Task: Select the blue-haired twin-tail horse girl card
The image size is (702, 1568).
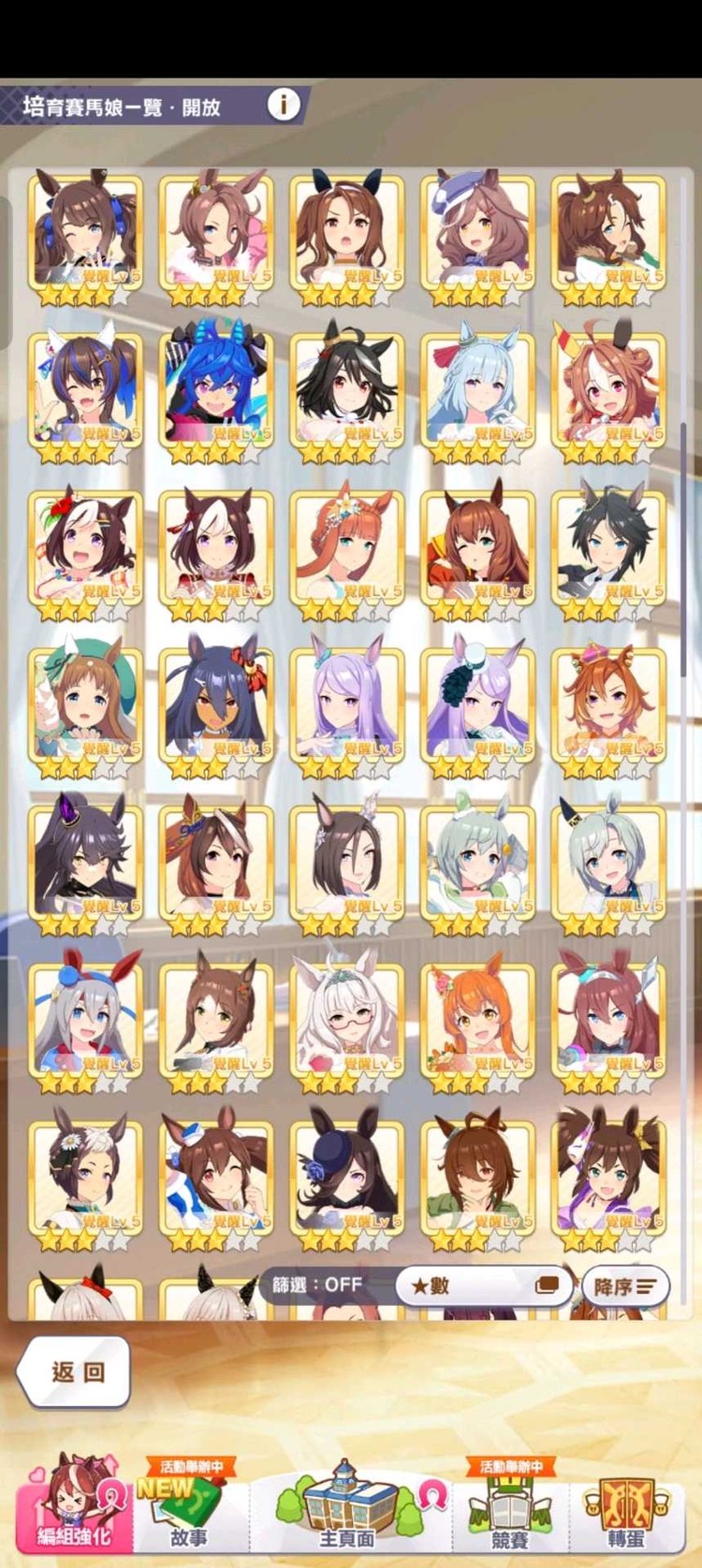Action: [216, 387]
